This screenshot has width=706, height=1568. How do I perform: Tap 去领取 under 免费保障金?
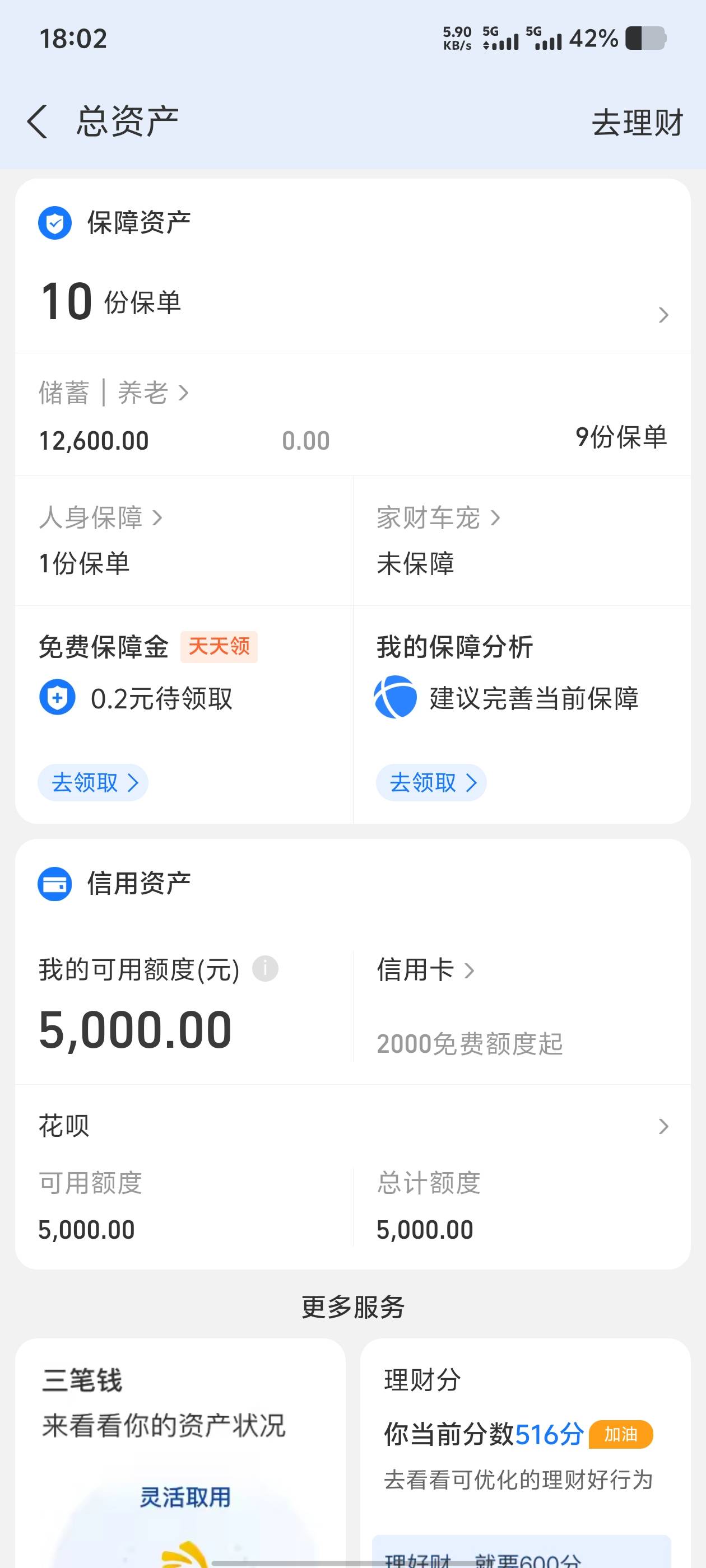93,782
